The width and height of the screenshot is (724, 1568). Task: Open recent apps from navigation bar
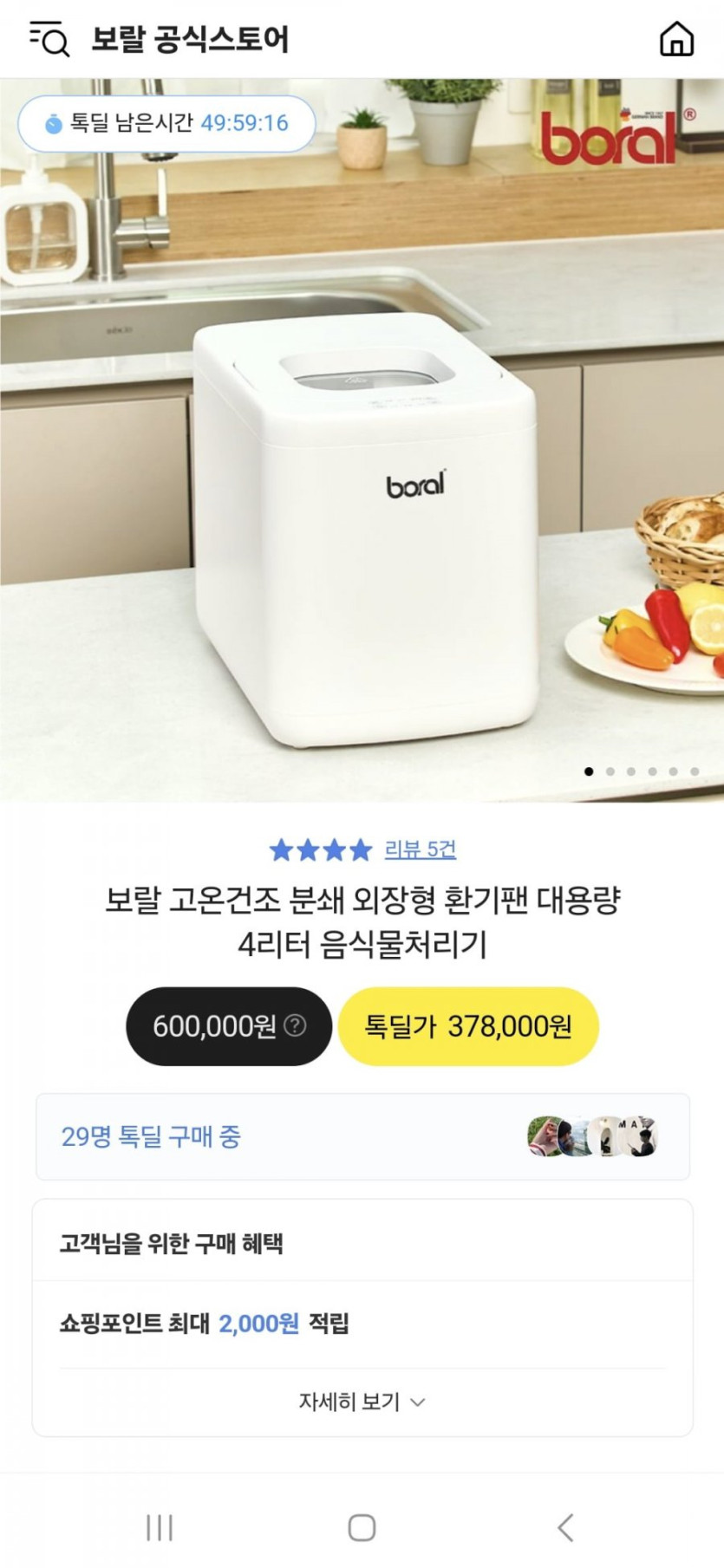tap(160, 1527)
